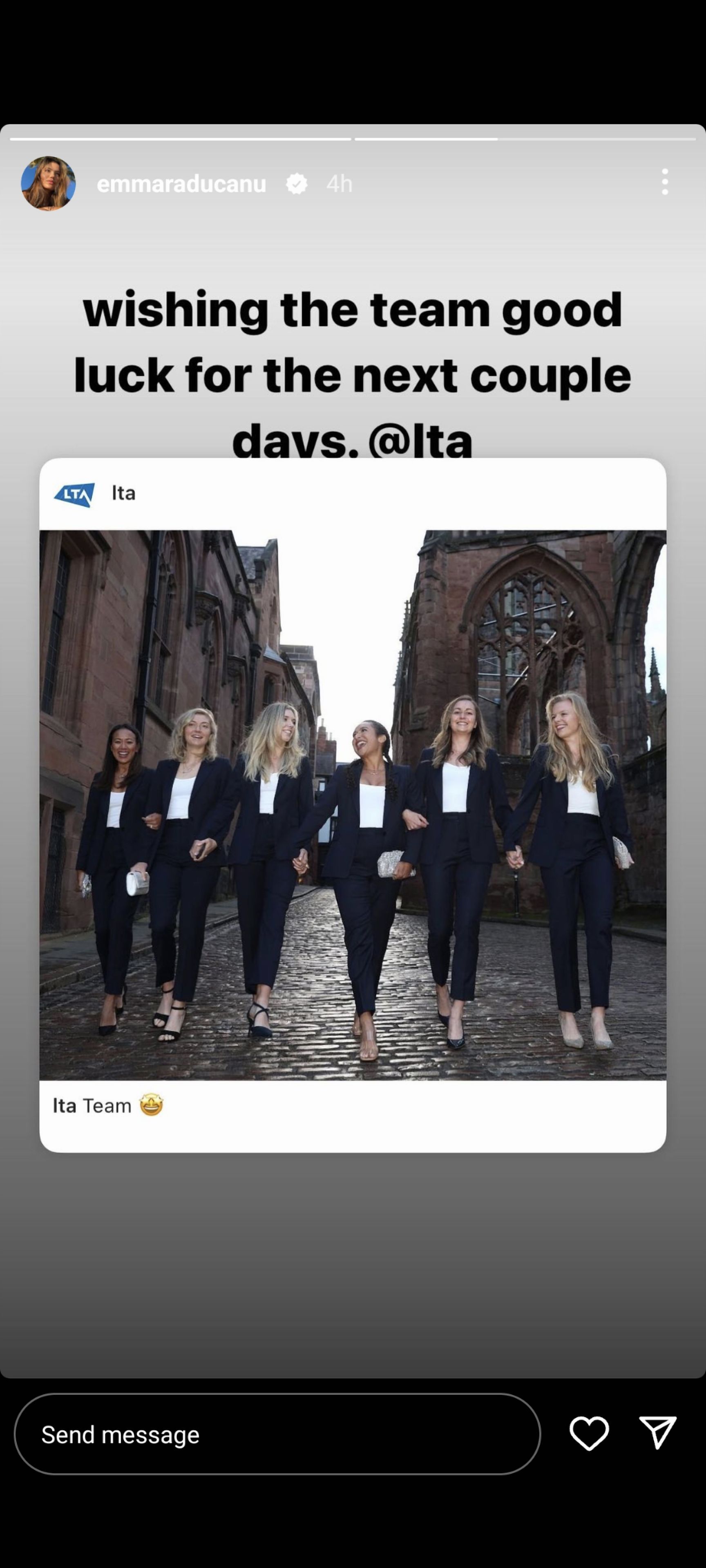
Task: Like this story with the heart
Action: pyautogui.click(x=588, y=1434)
